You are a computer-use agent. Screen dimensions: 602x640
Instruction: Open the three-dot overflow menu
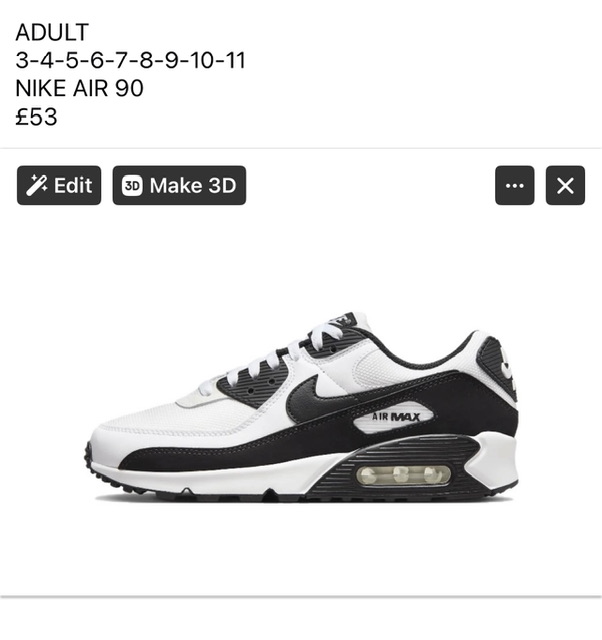click(515, 185)
